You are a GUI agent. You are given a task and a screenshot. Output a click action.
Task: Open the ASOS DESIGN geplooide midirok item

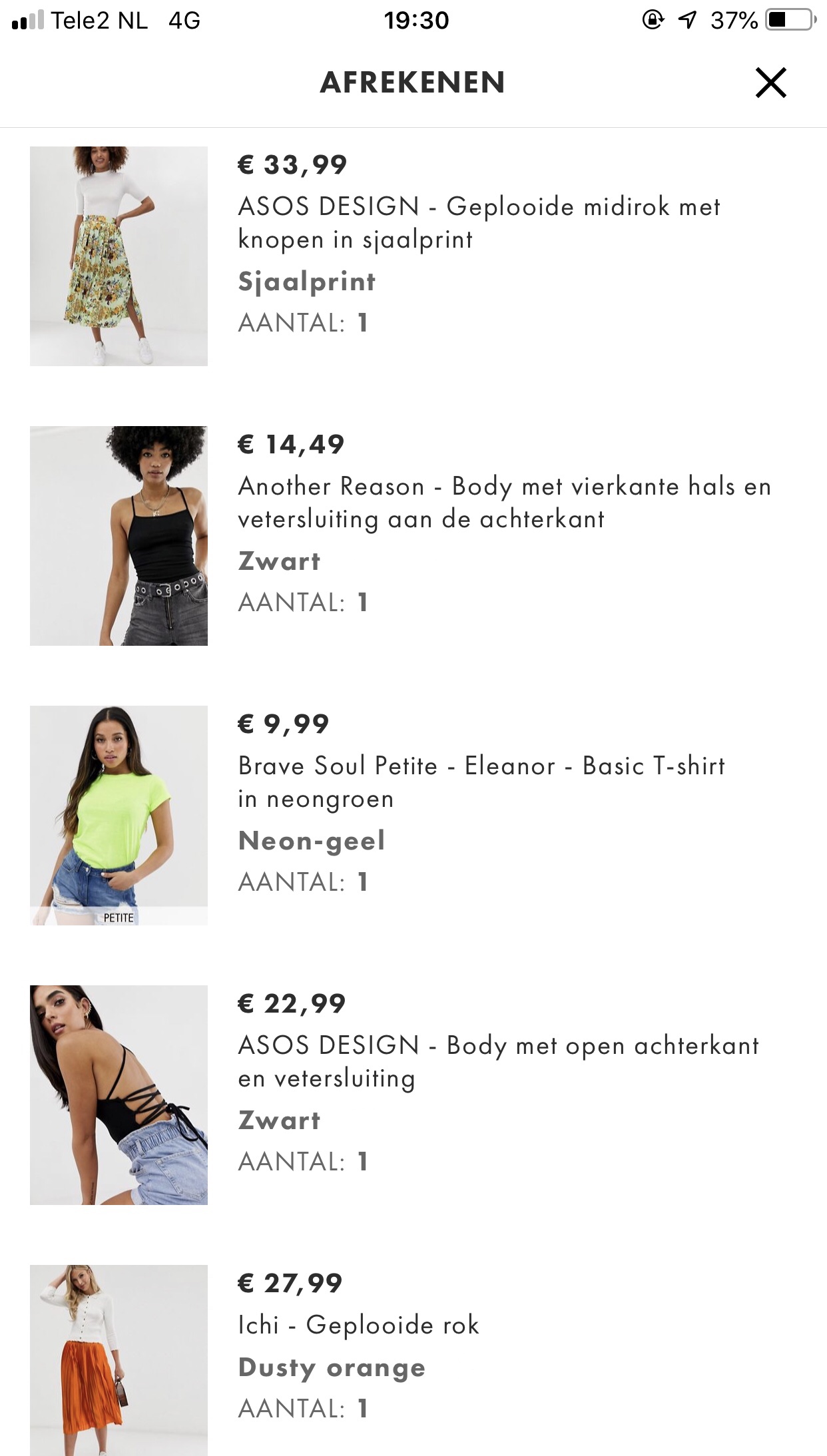coord(413,256)
